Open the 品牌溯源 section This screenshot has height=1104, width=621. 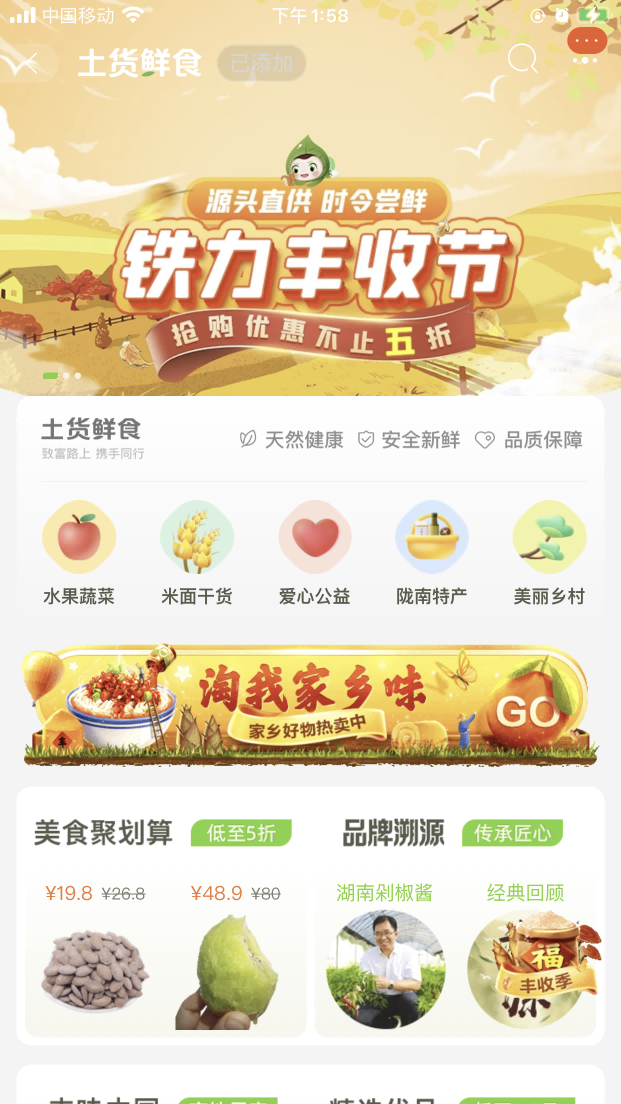tap(393, 833)
